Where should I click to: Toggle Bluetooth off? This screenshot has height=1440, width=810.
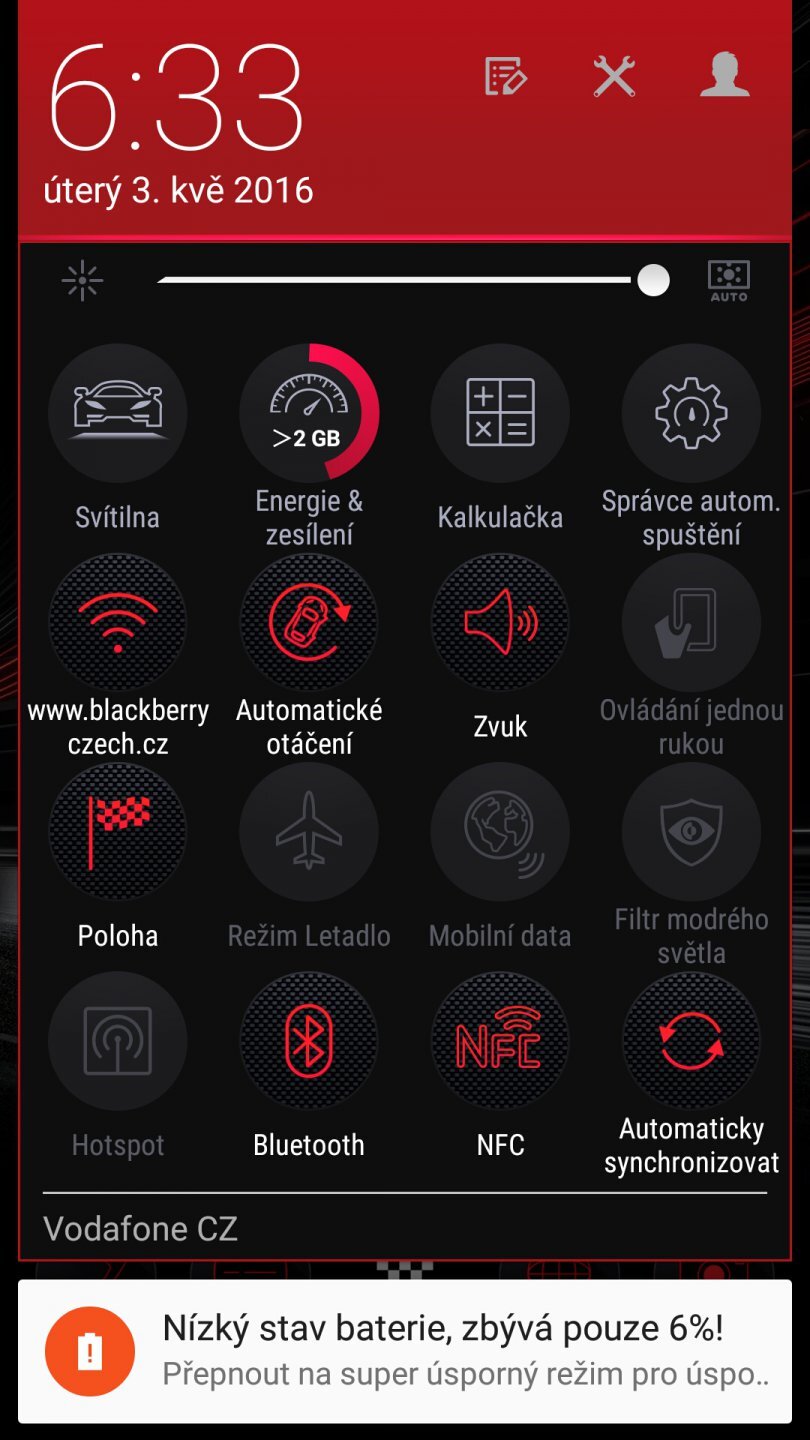(309, 1040)
